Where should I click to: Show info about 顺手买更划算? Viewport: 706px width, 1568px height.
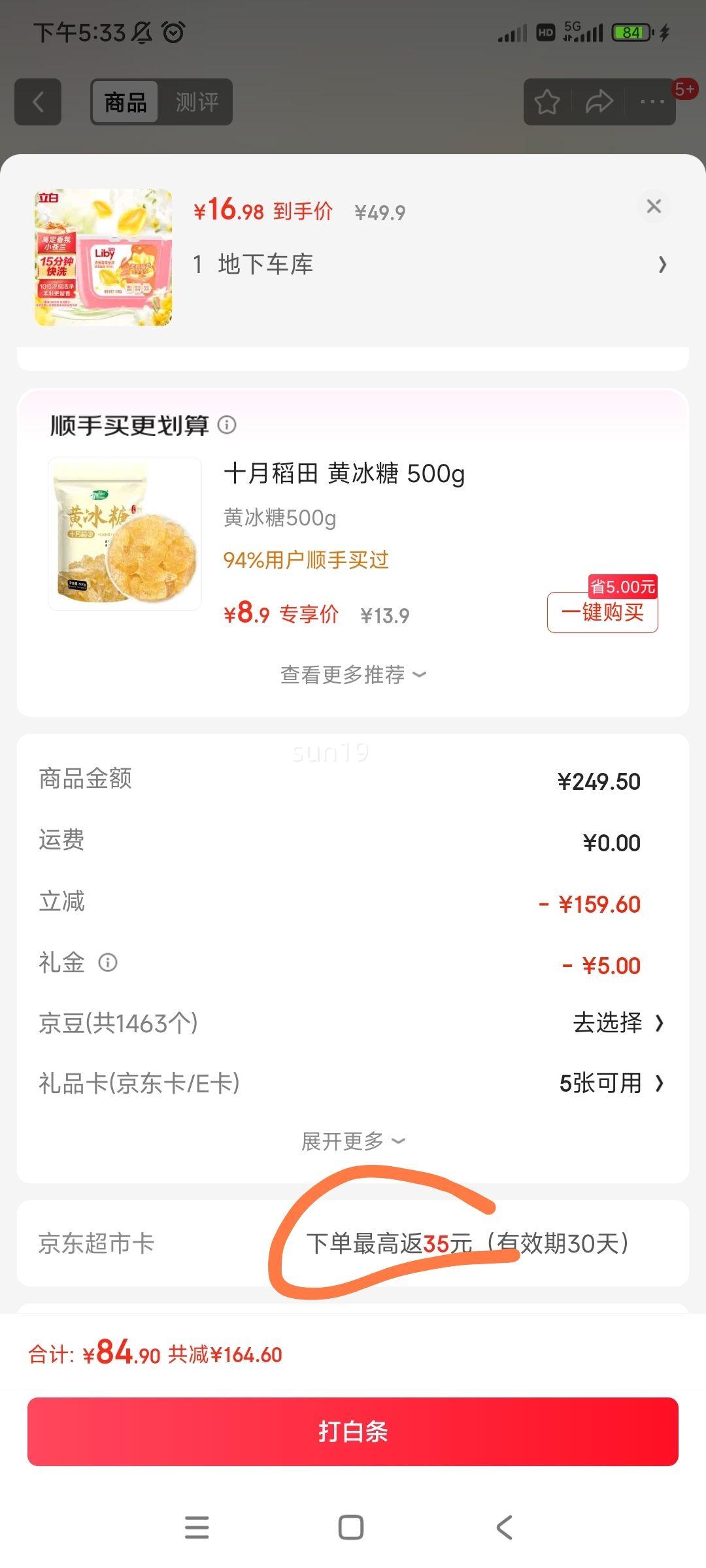coord(227,425)
